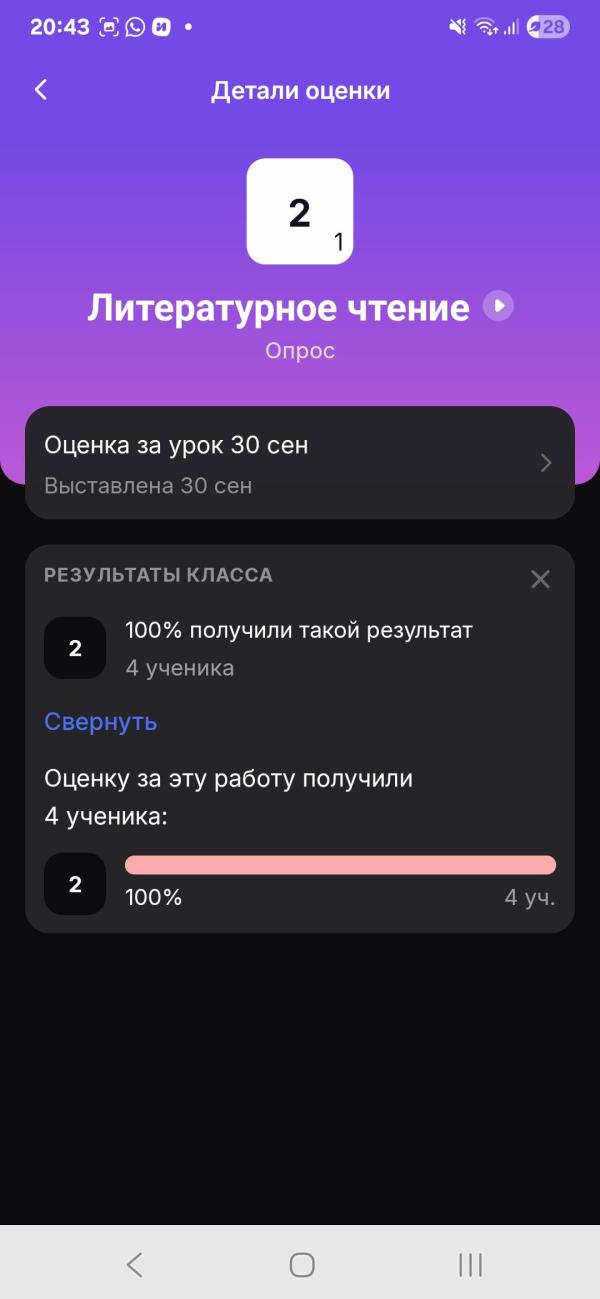Collapse details with the Свернуть link
Image resolution: width=600 pixels, height=1299 pixels.
tap(100, 722)
